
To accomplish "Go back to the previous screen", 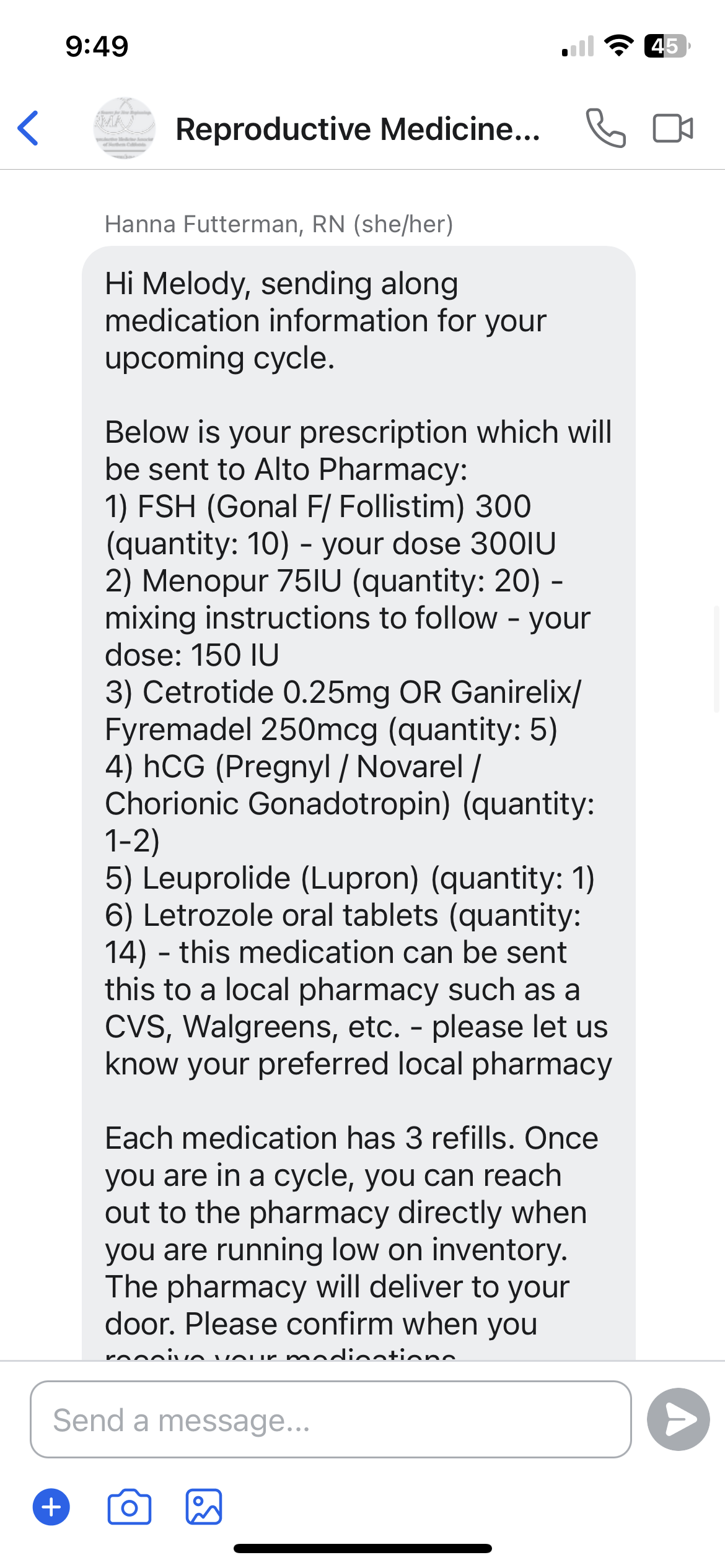I will [29, 128].
